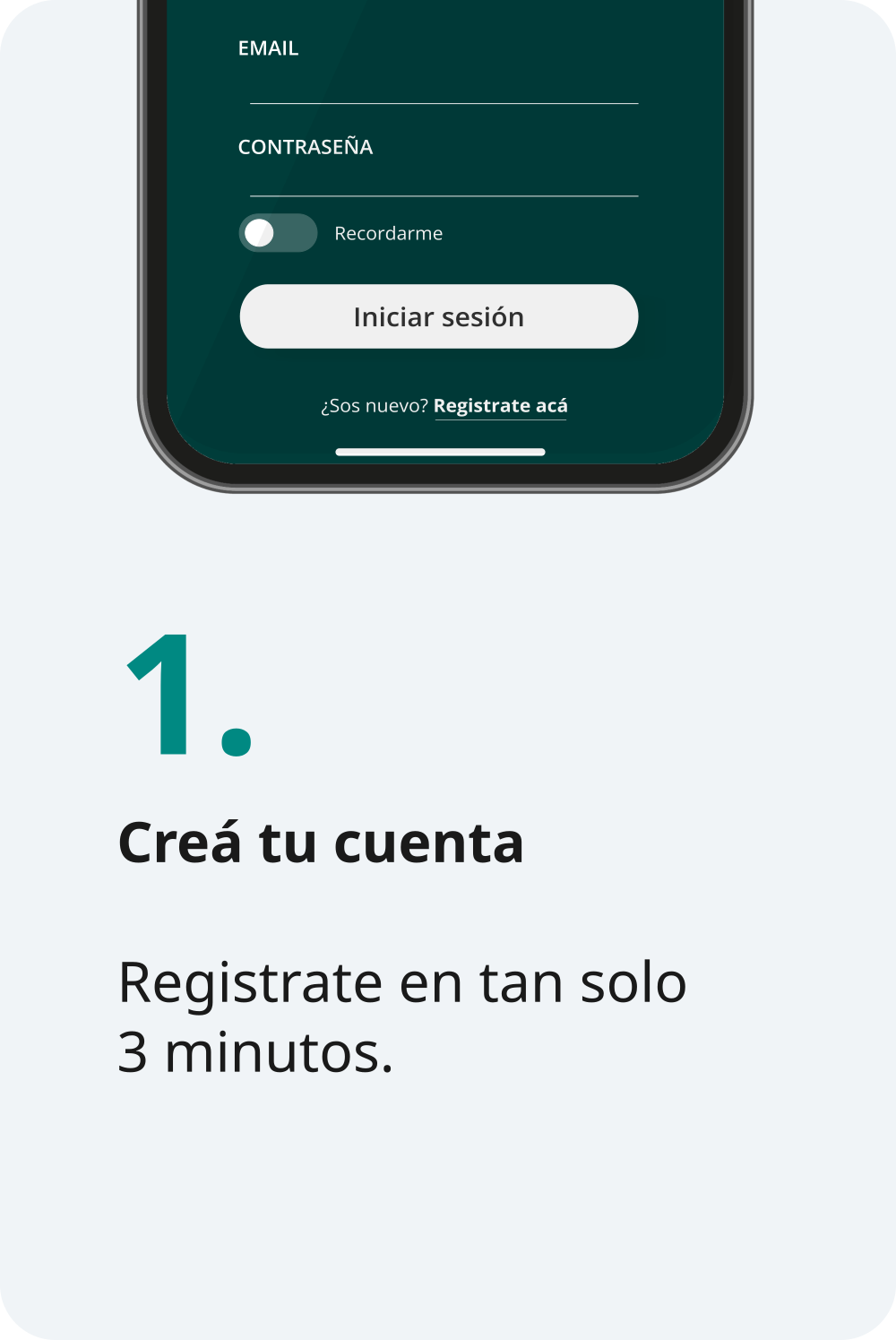Click the underlined Registrate acá text
Viewport: 896px width, 1340px height.
pyautogui.click(x=501, y=405)
